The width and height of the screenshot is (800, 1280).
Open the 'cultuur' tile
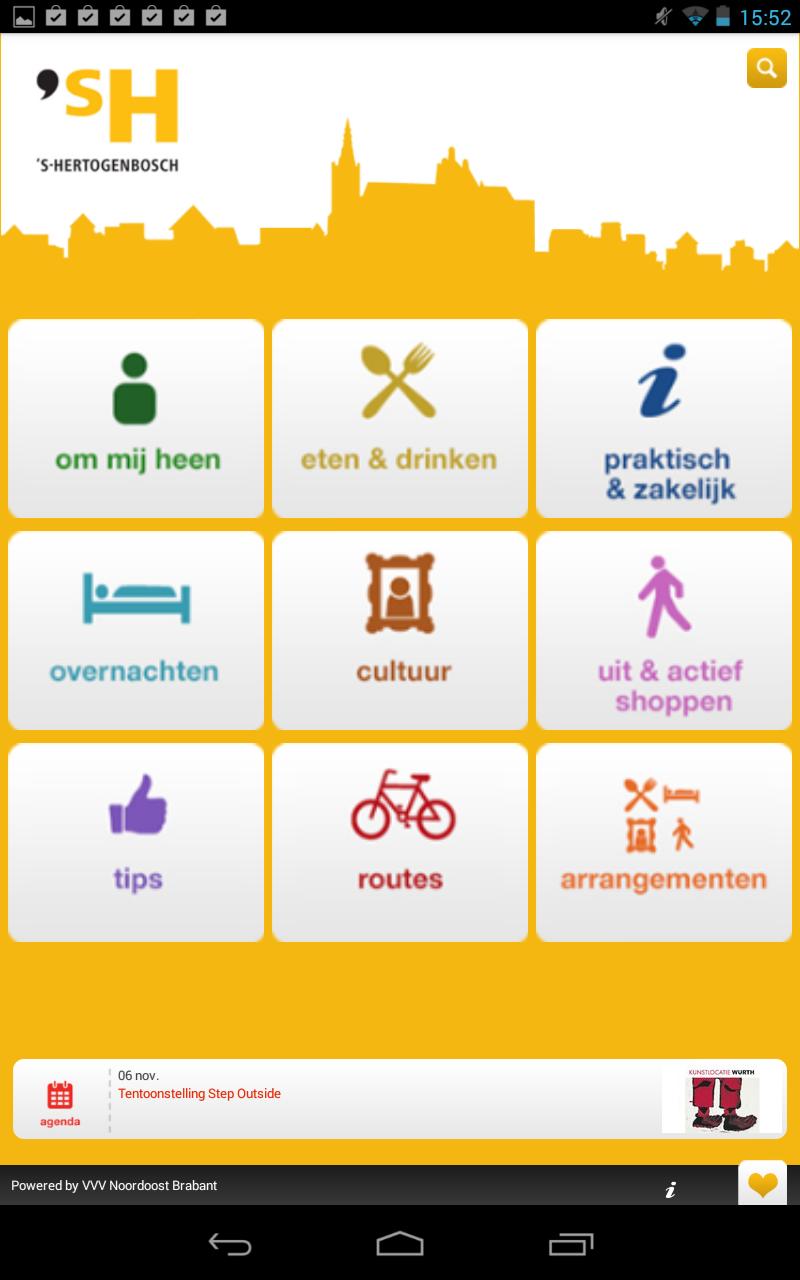(400, 630)
